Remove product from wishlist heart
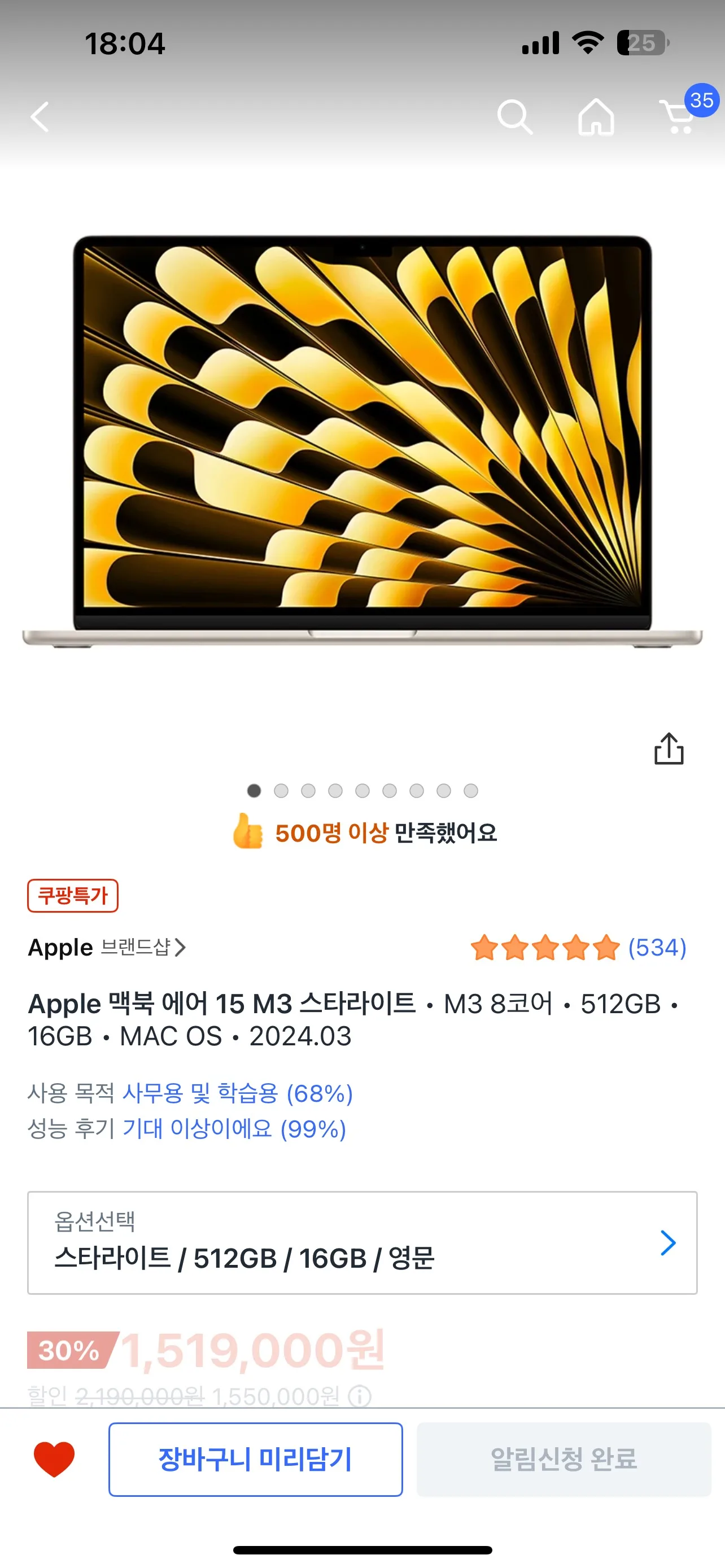Image resolution: width=725 pixels, height=1568 pixels. (x=54, y=1459)
